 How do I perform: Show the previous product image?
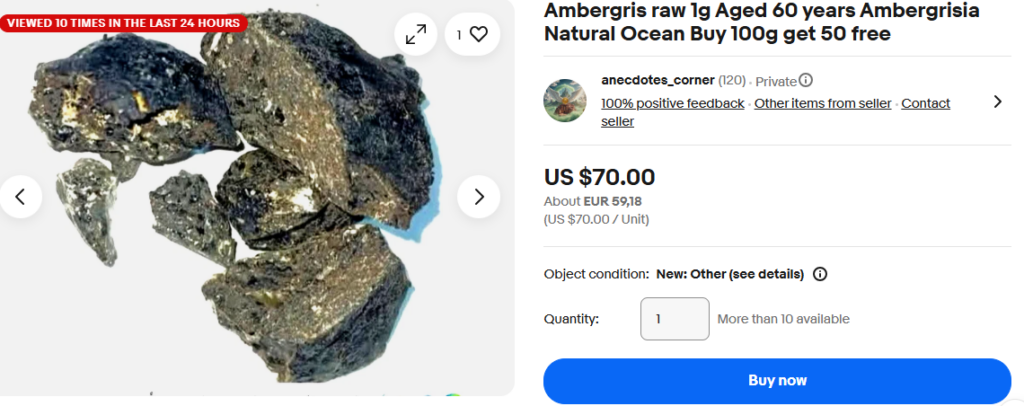pyautogui.click(x=21, y=196)
